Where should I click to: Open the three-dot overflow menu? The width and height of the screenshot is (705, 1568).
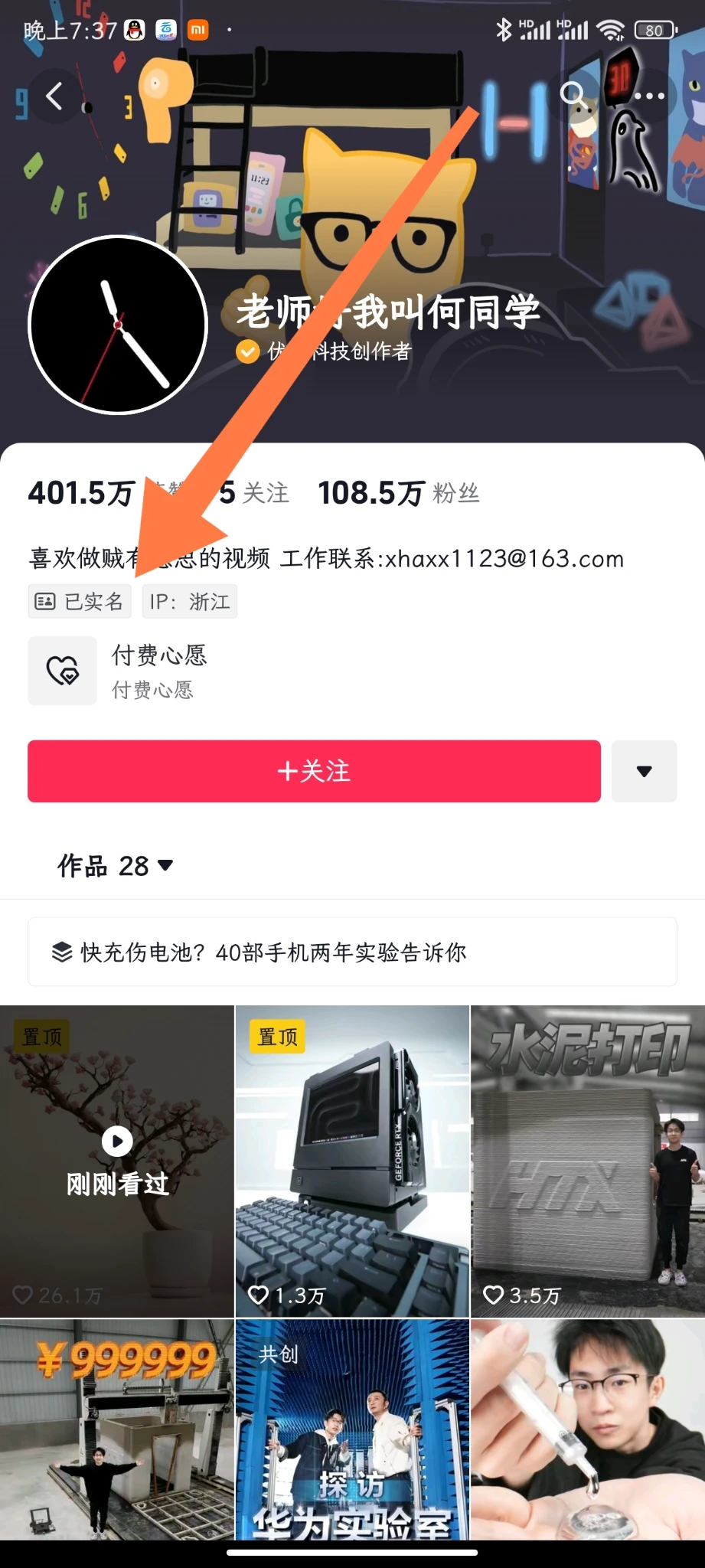point(649,96)
